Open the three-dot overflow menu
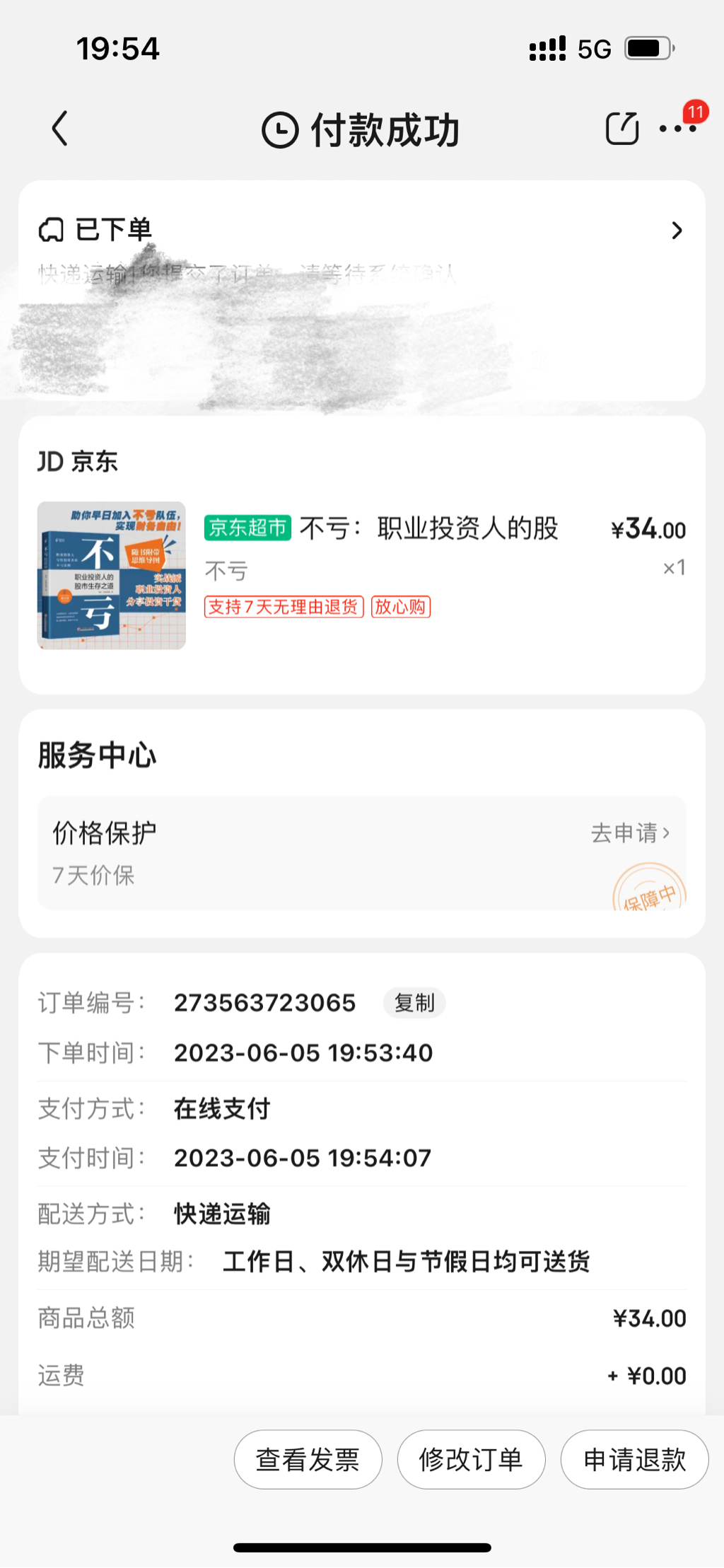 [677, 129]
